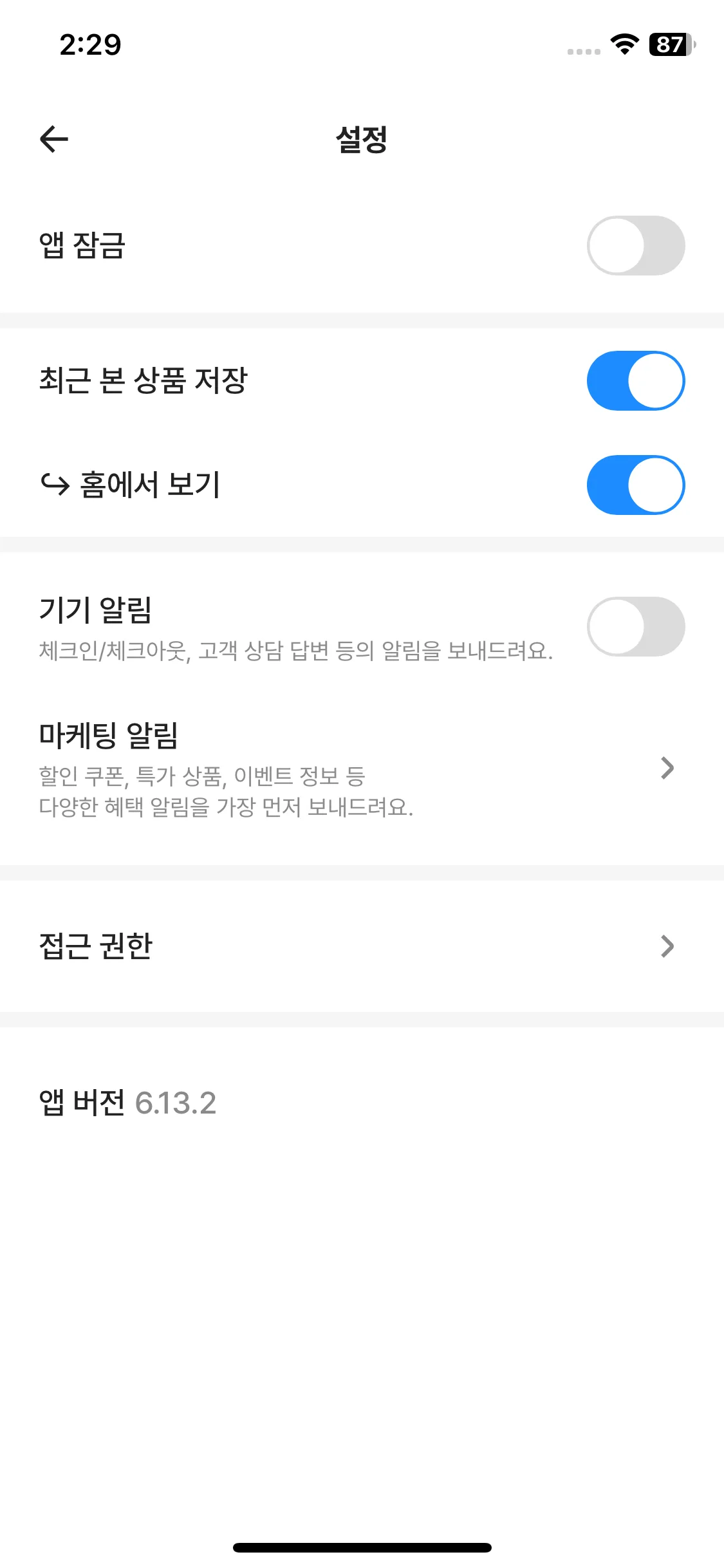Click the 기기 알림 description text
Image resolution: width=724 pixels, height=1568 pixels.
pos(295,651)
